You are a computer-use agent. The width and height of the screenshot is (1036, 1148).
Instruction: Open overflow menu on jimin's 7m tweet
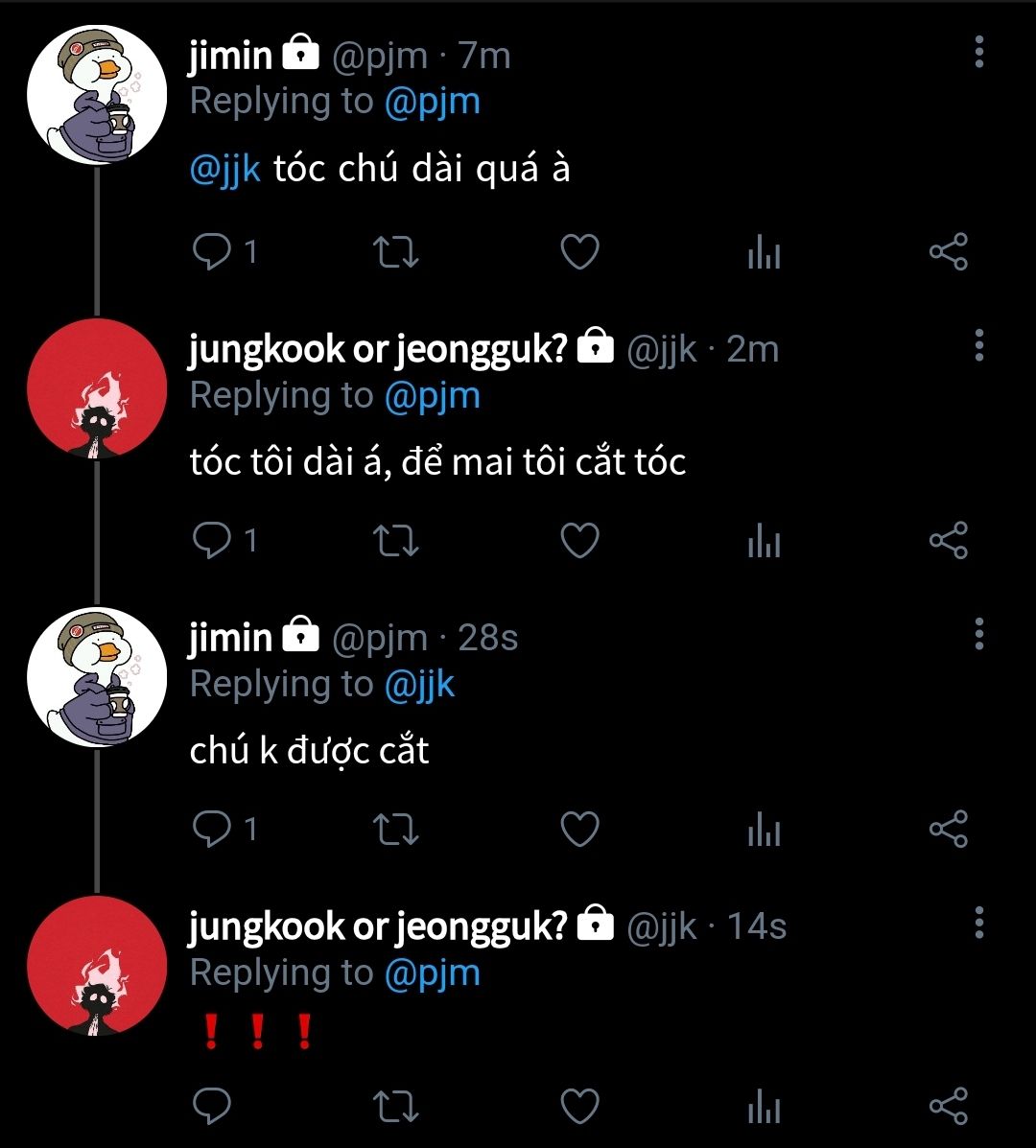[x=978, y=52]
